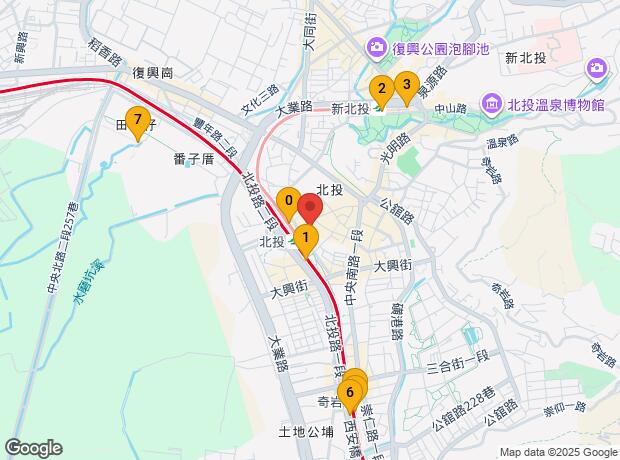Screen dimensions: 620x460
Task: Tap marker number 6 near 奇岩
Action: (348, 393)
